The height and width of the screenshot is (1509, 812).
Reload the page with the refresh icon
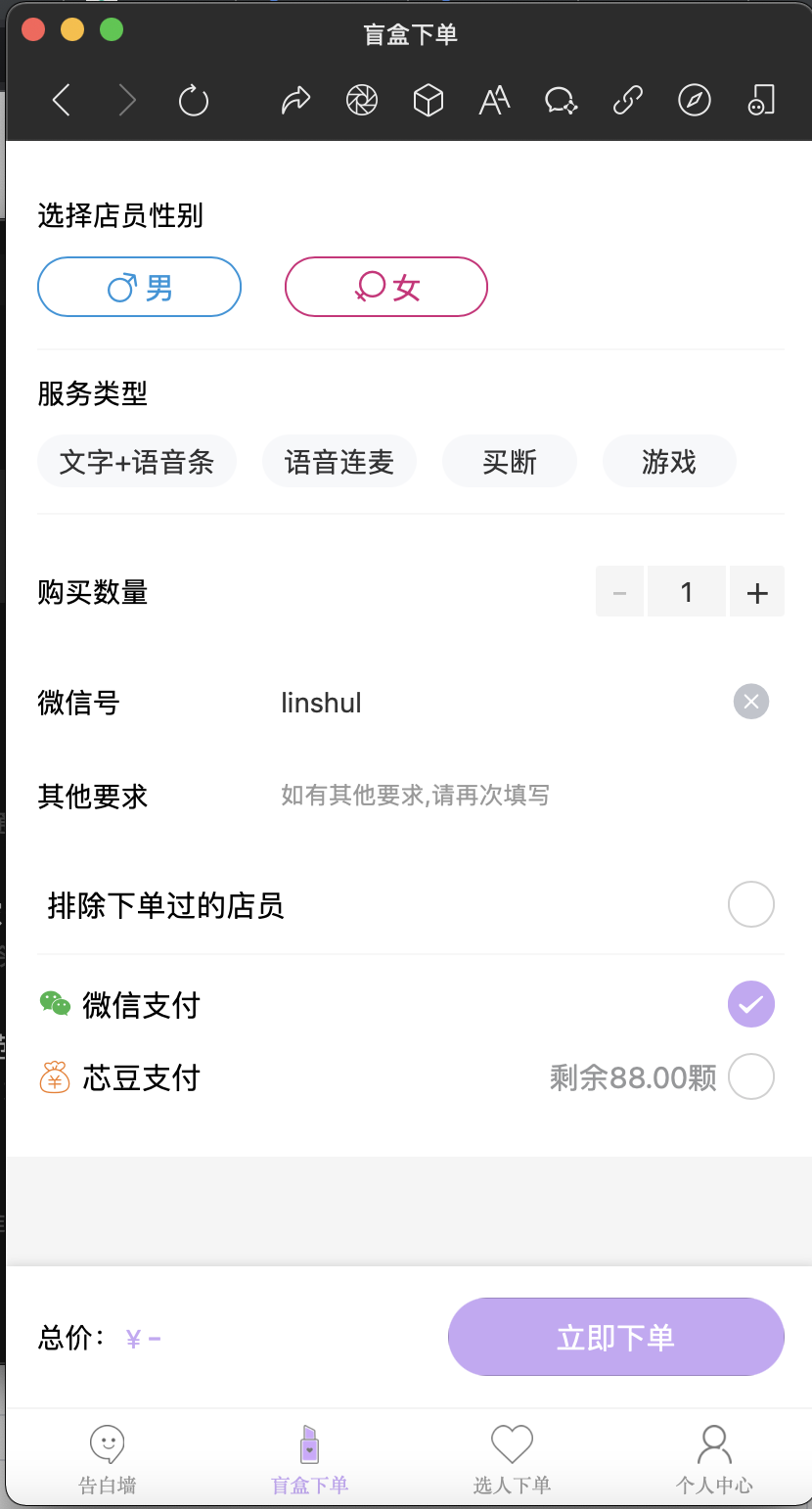click(x=194, y=100)
